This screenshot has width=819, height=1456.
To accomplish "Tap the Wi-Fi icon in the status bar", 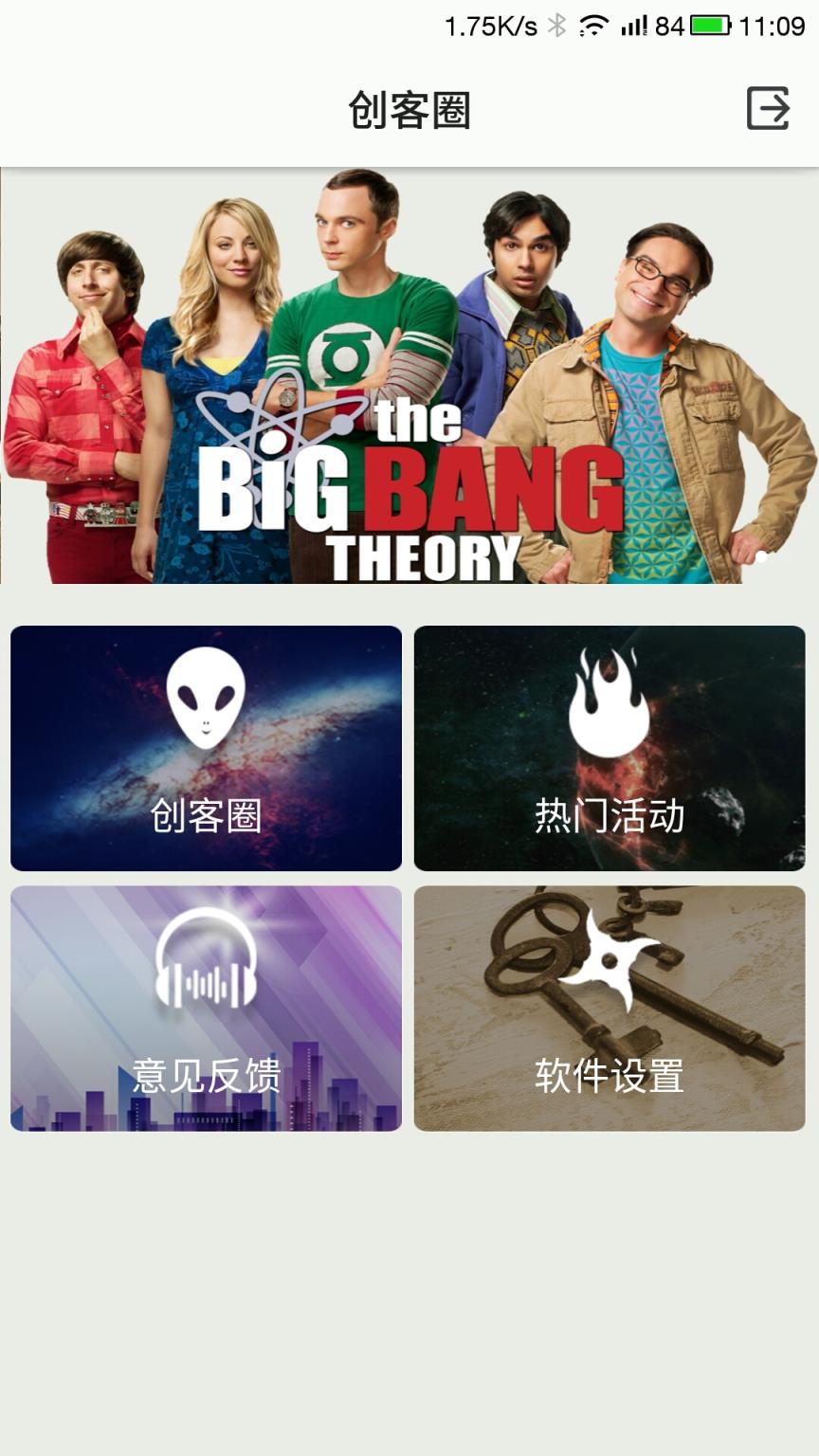I will 594,27.
